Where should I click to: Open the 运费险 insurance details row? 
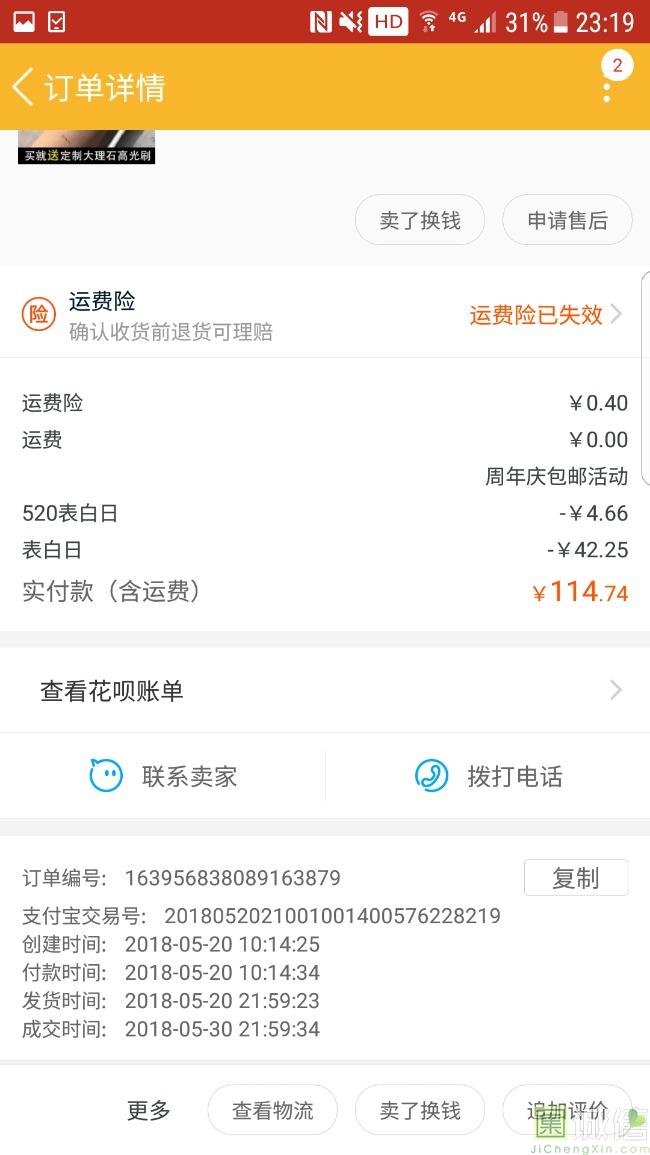[x=325, y=315]
